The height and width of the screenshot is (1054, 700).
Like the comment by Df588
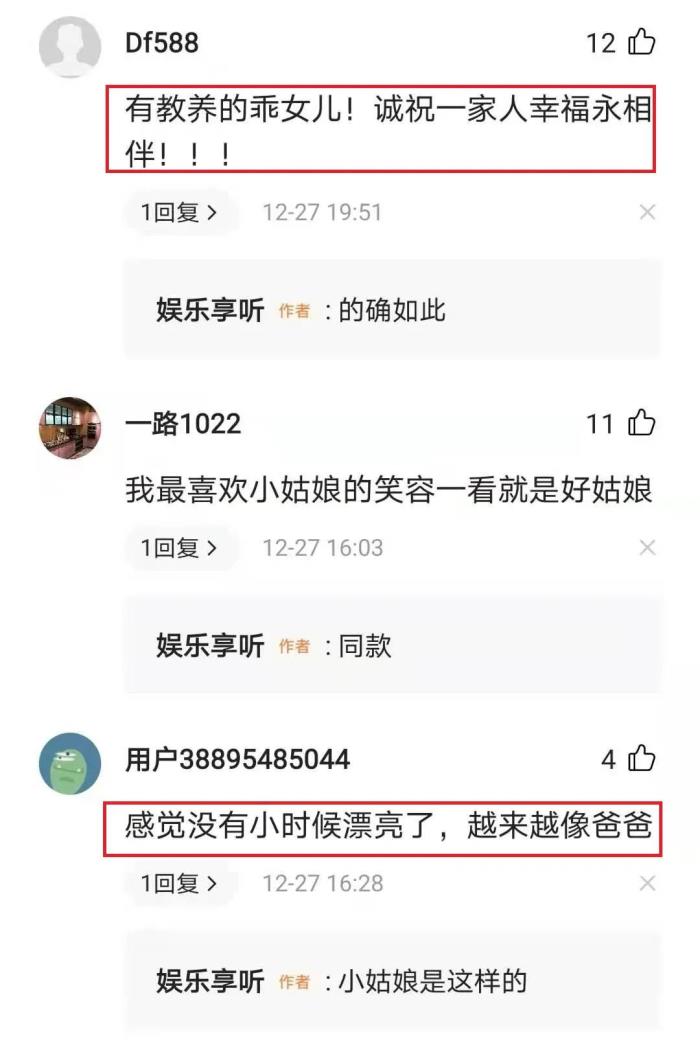(x=641, y=43)
